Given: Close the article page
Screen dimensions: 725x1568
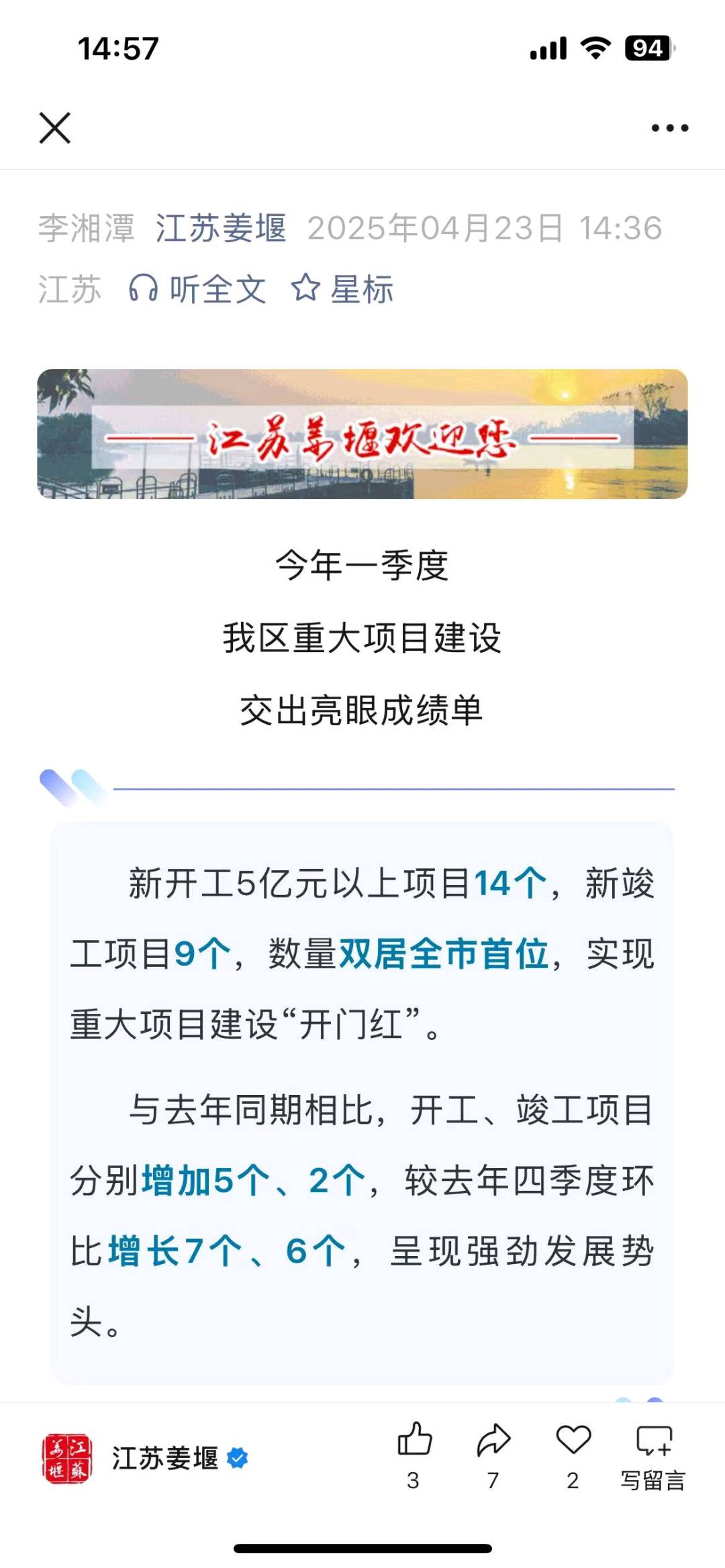Looking at the screenshot, I should [x=55, y=127].
